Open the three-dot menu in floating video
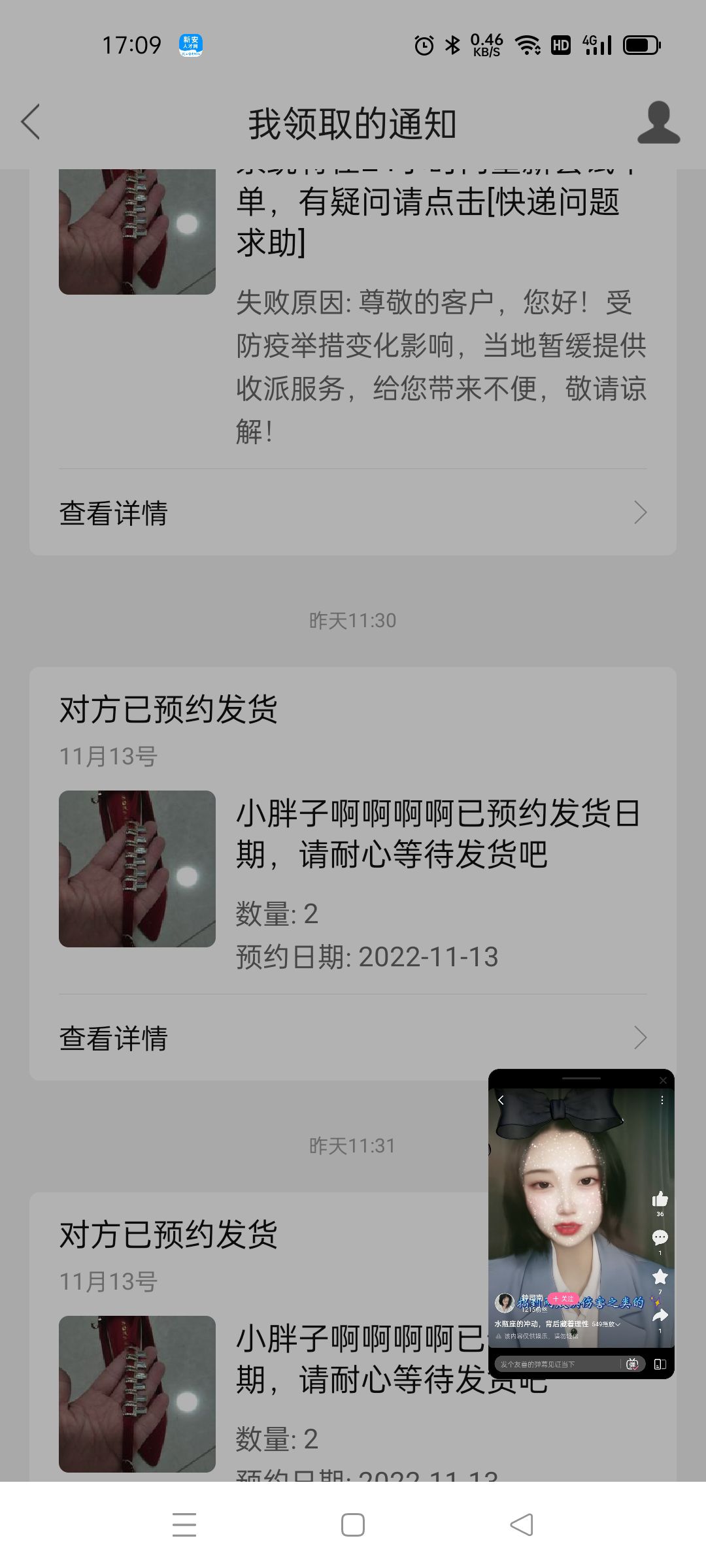Viewport: 706px width, 1568px height. pyautogui.click(x=662, y=1101)
